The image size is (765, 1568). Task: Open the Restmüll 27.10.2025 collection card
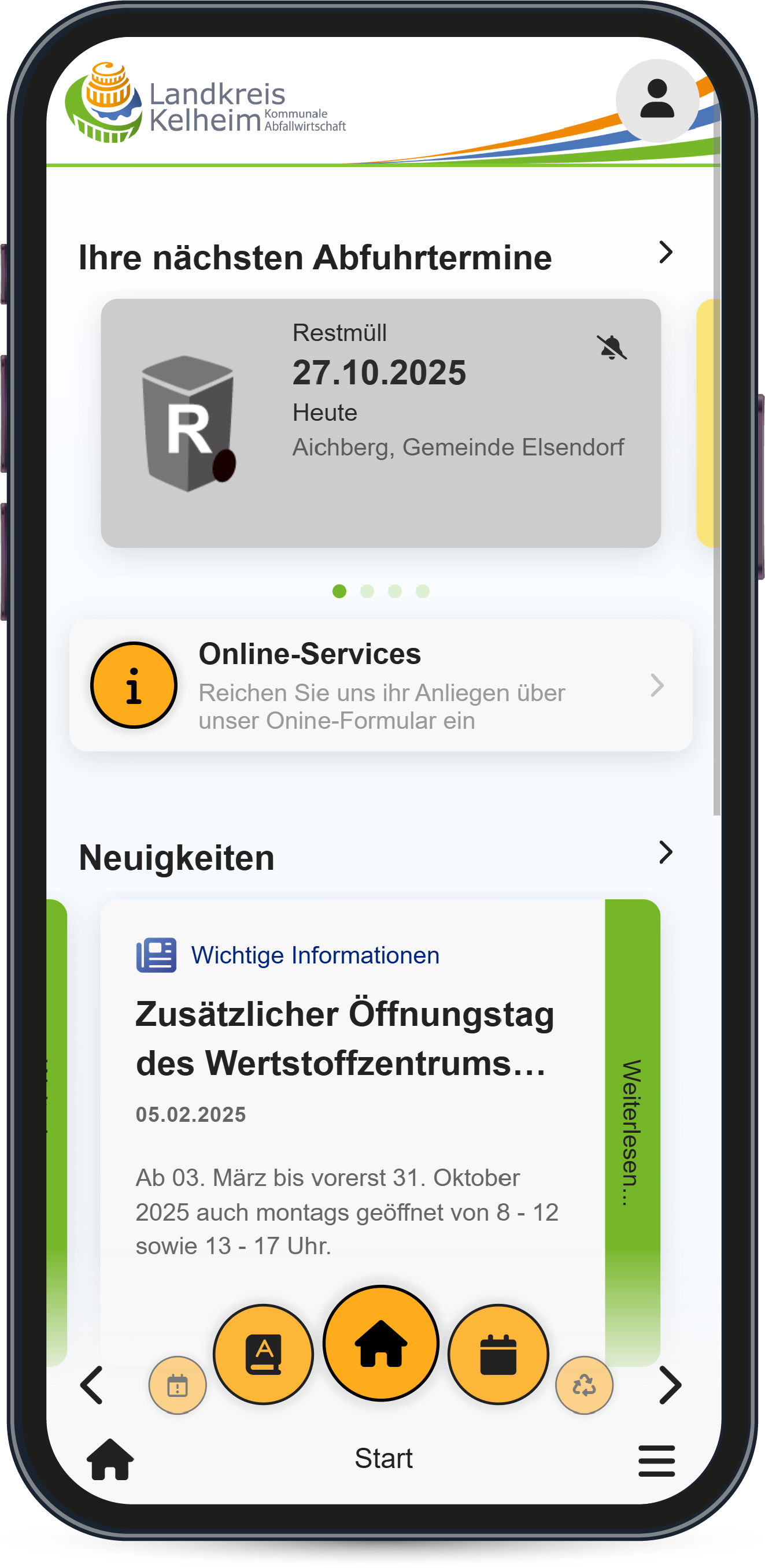point(380,423)
